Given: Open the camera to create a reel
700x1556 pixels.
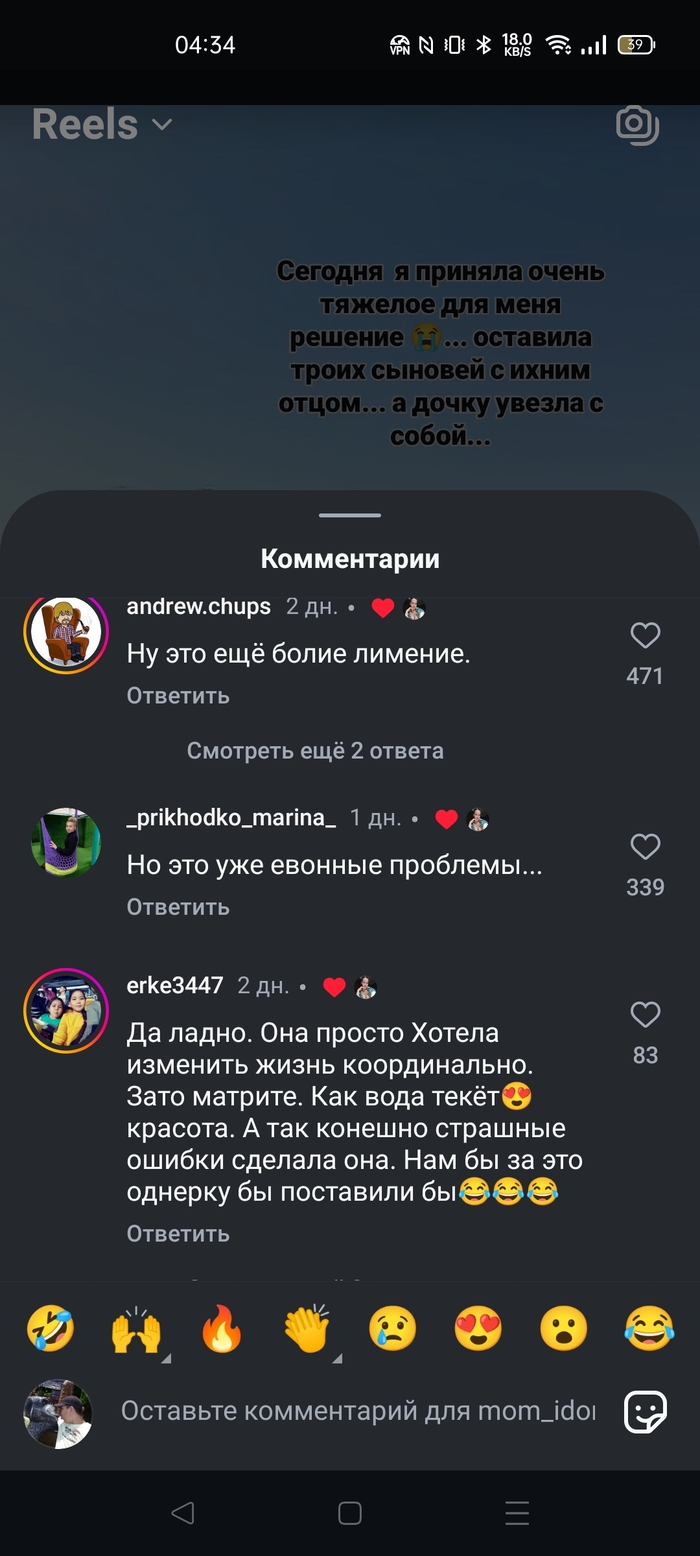Looking at the screenshot, I should click(x=637, y=125).
